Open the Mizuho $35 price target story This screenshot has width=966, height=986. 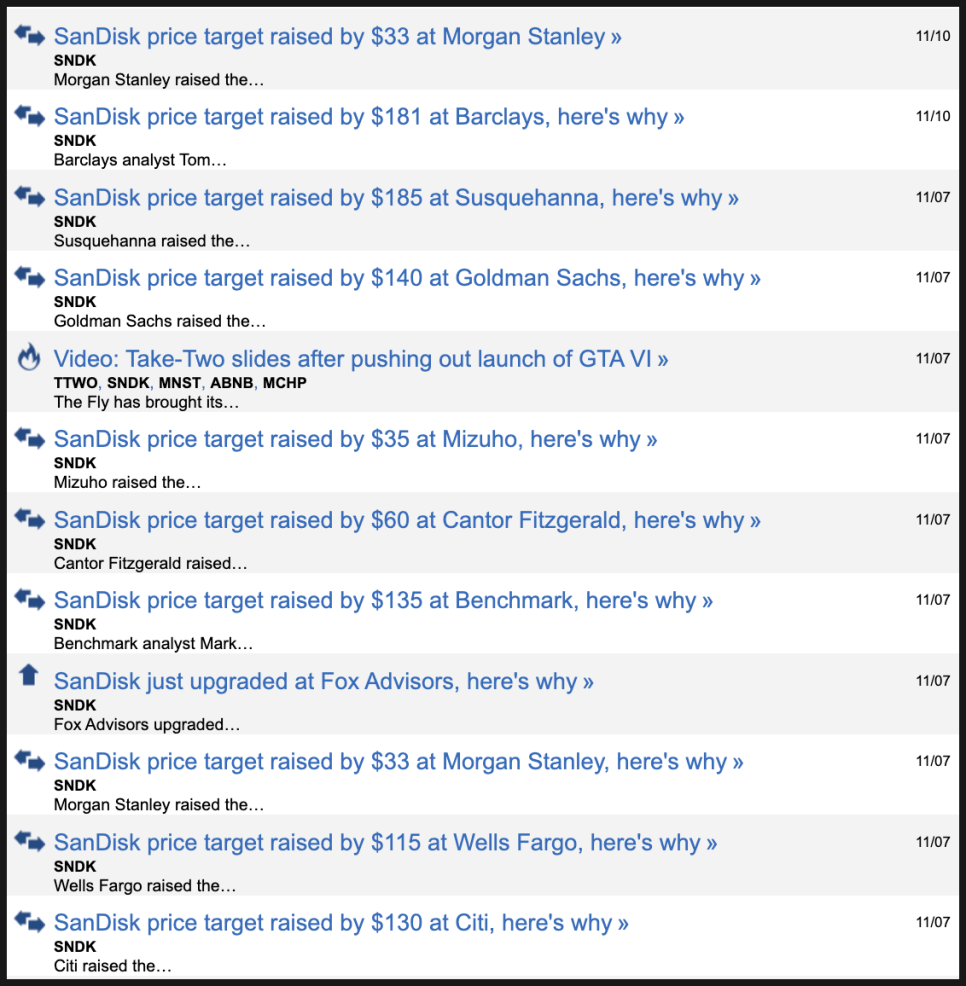355,440
